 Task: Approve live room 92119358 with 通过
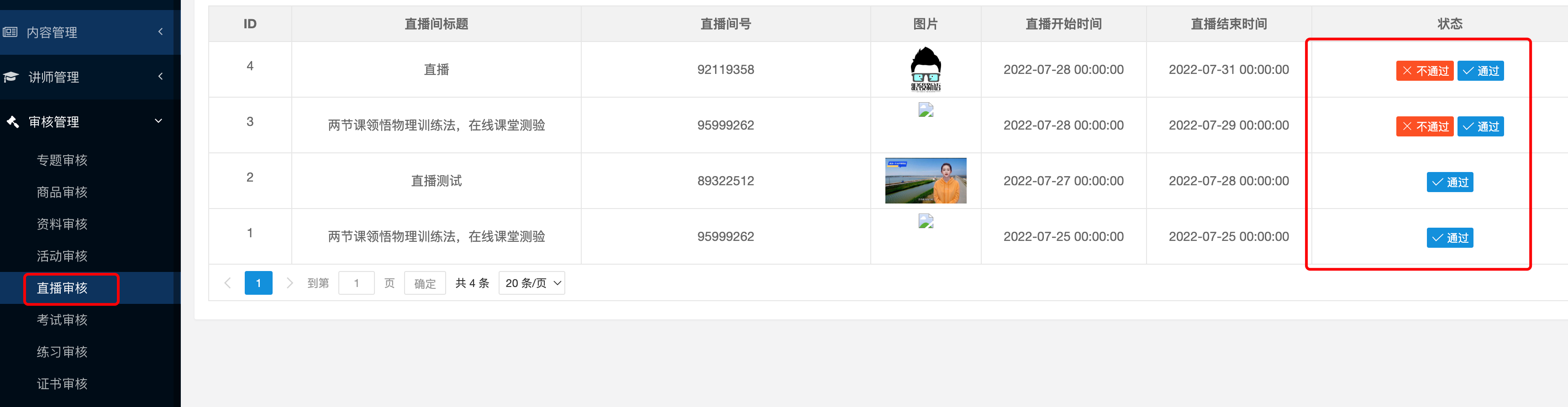[x=1480, y=71]
